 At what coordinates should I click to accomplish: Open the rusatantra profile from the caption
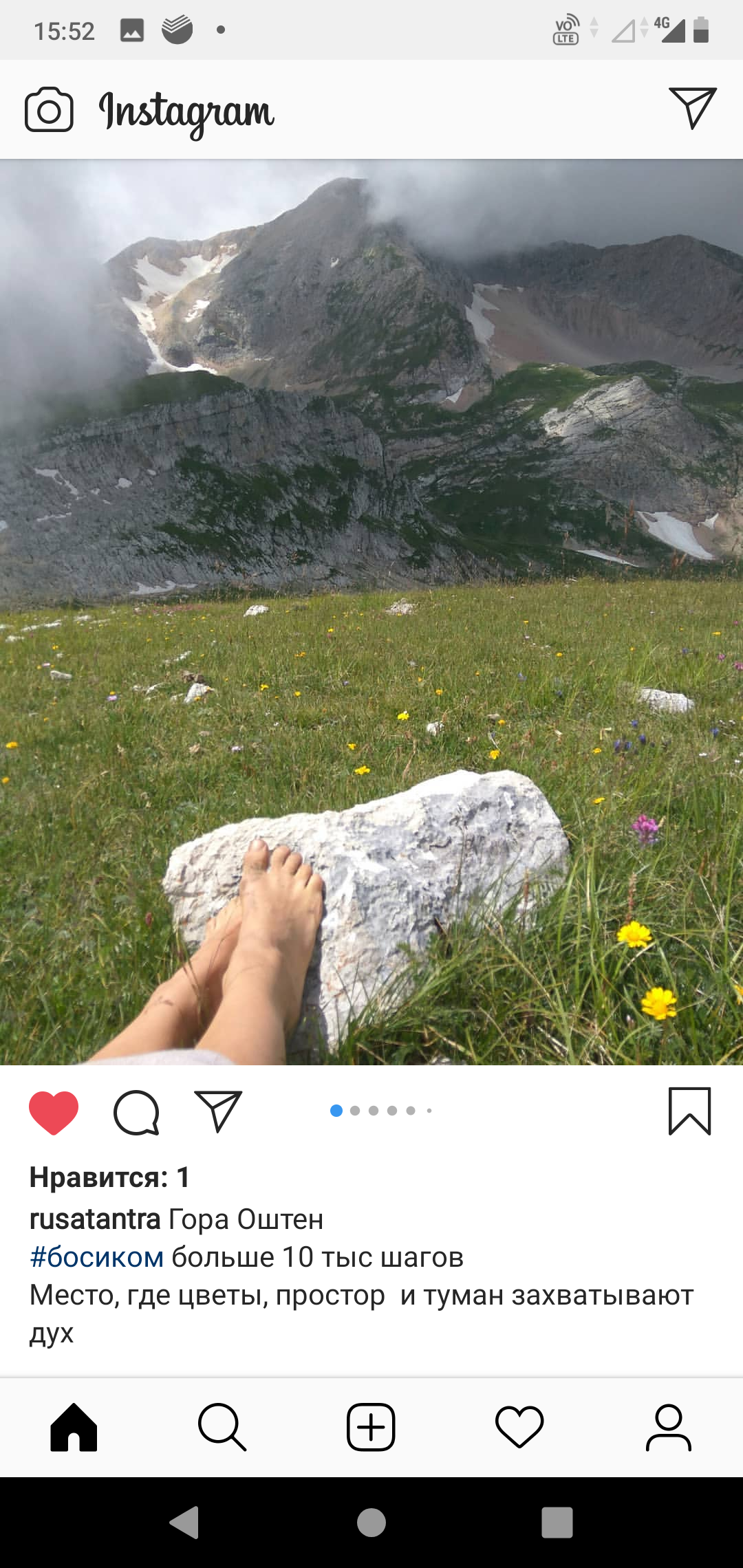(x=95, y=1219)
